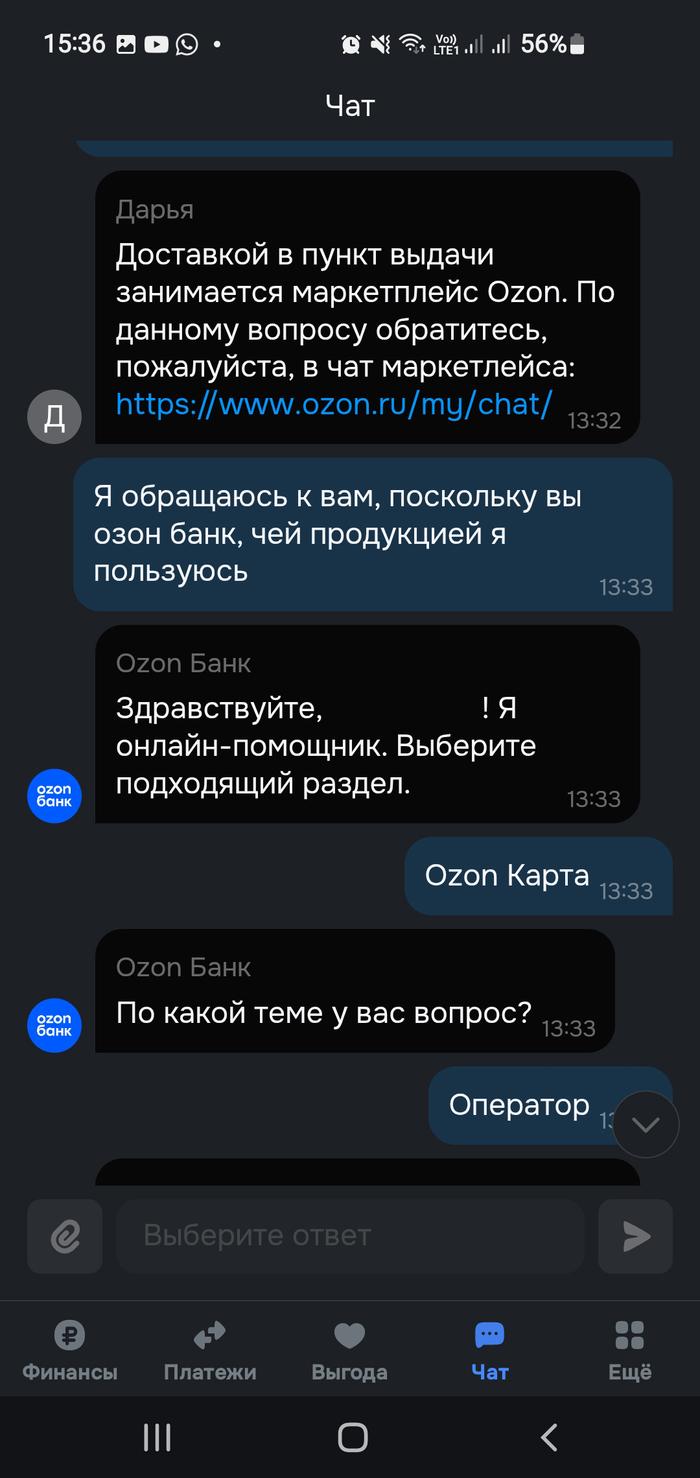Select the Чат tab
The image size is (700, 1478).
[490, 1350]
